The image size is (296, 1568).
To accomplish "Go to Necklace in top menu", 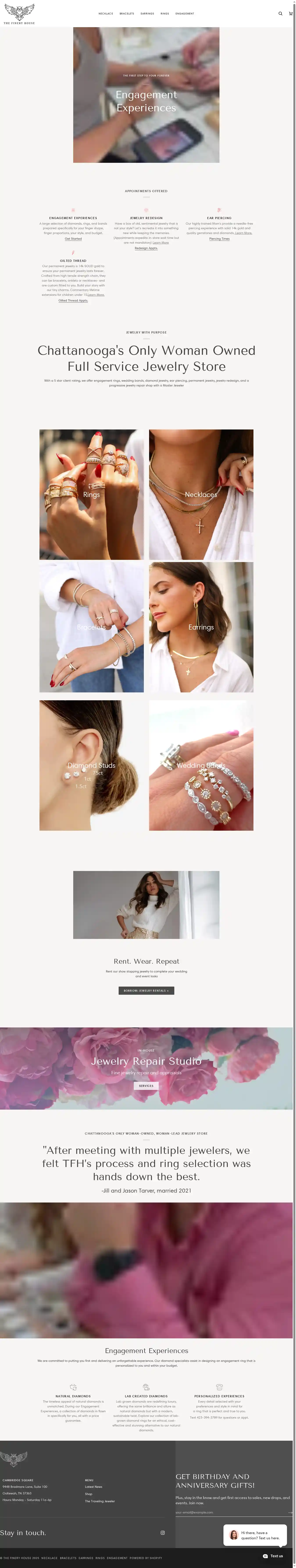I will (x=106, y=13).
